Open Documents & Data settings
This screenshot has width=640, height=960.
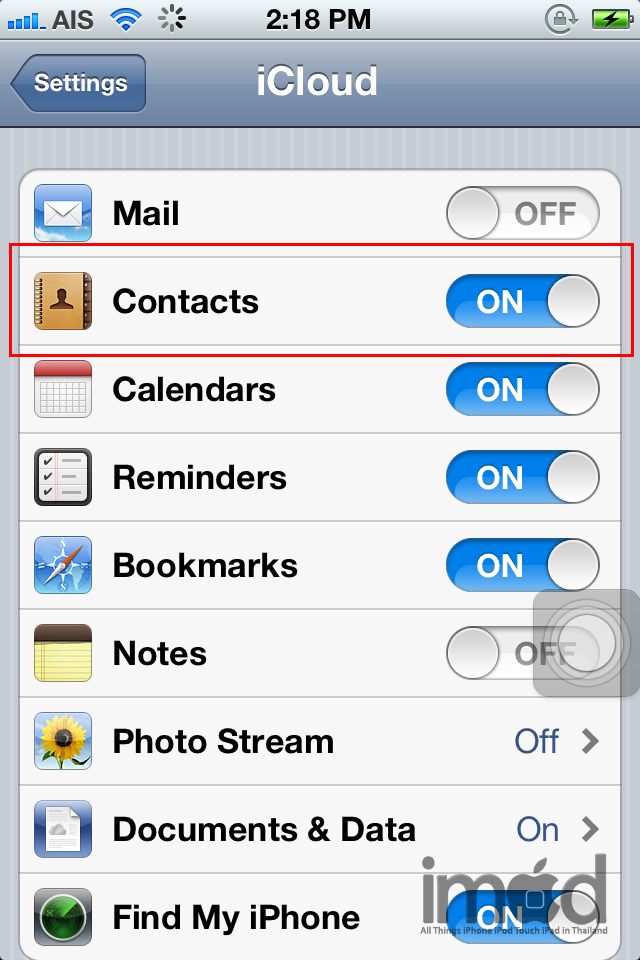(318, 829)
